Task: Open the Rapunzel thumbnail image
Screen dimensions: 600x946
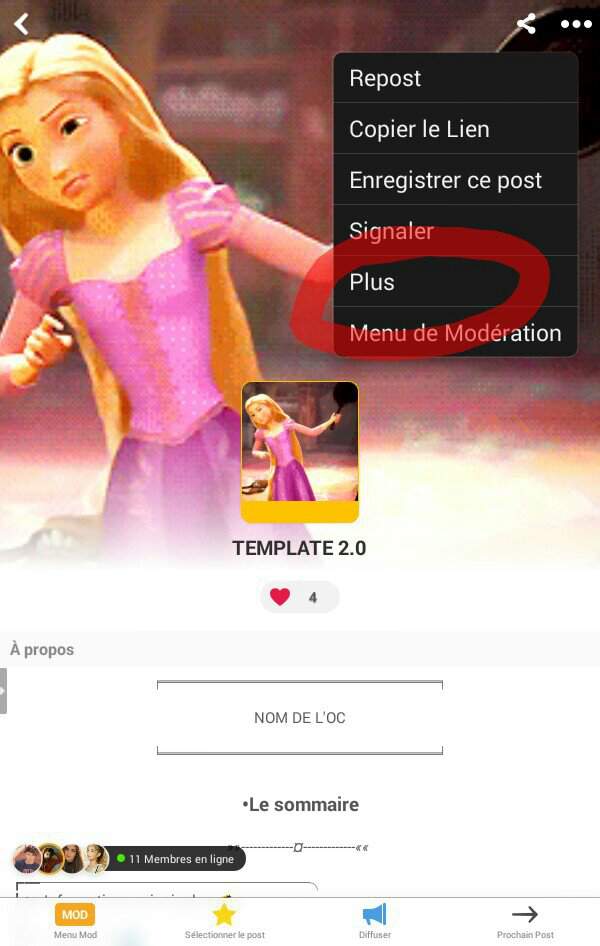Action: (x=299, y=451)
